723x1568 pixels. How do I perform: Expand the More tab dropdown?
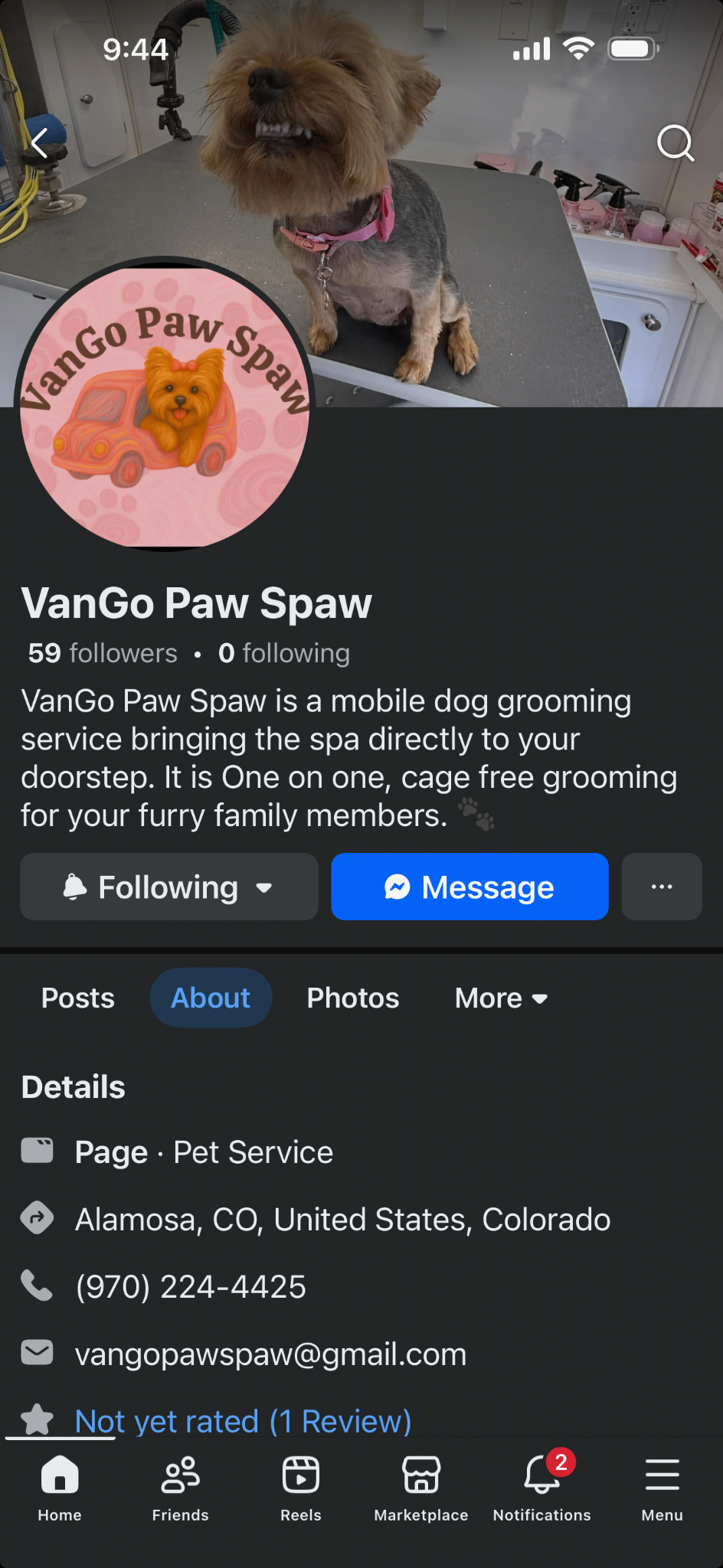pyautogui.click(x=502, y=998)
